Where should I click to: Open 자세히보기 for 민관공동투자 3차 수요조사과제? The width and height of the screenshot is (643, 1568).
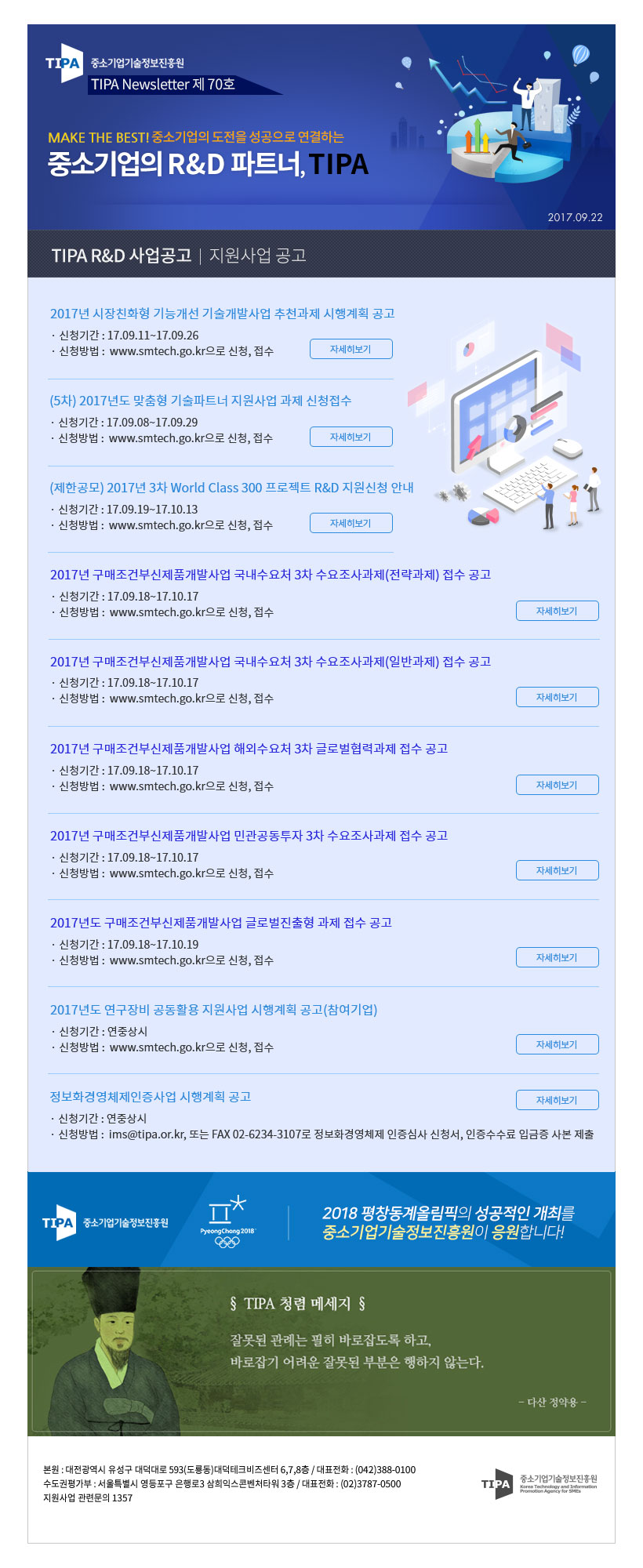click(557, 870)
